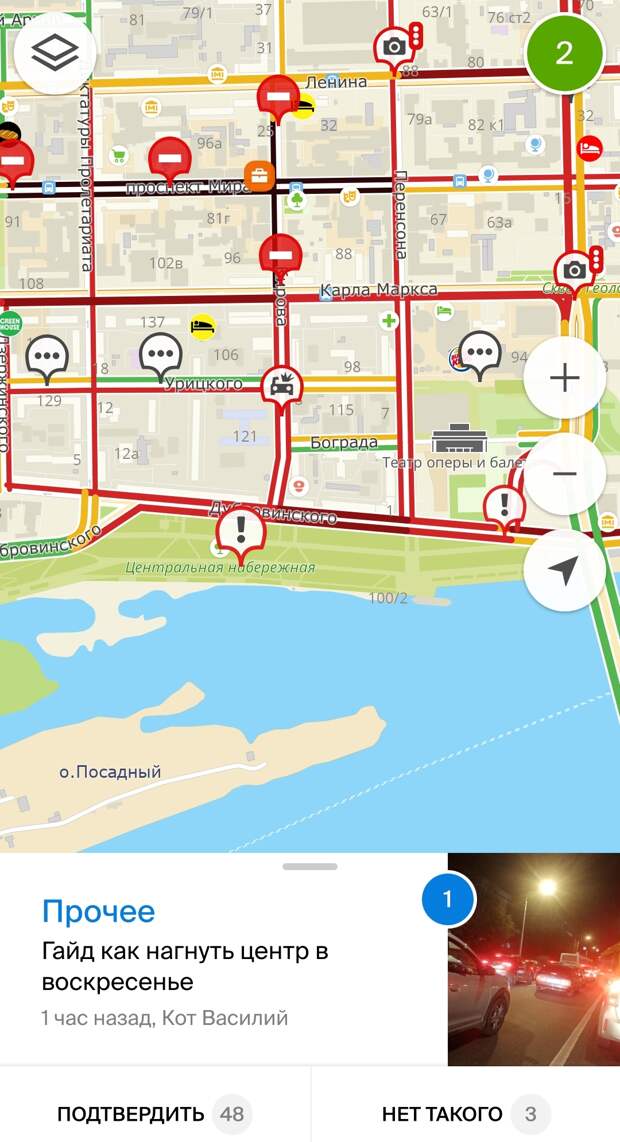620x1142 pixels.
Task: Expand the event card drag handle
Action: pos(310,866)
